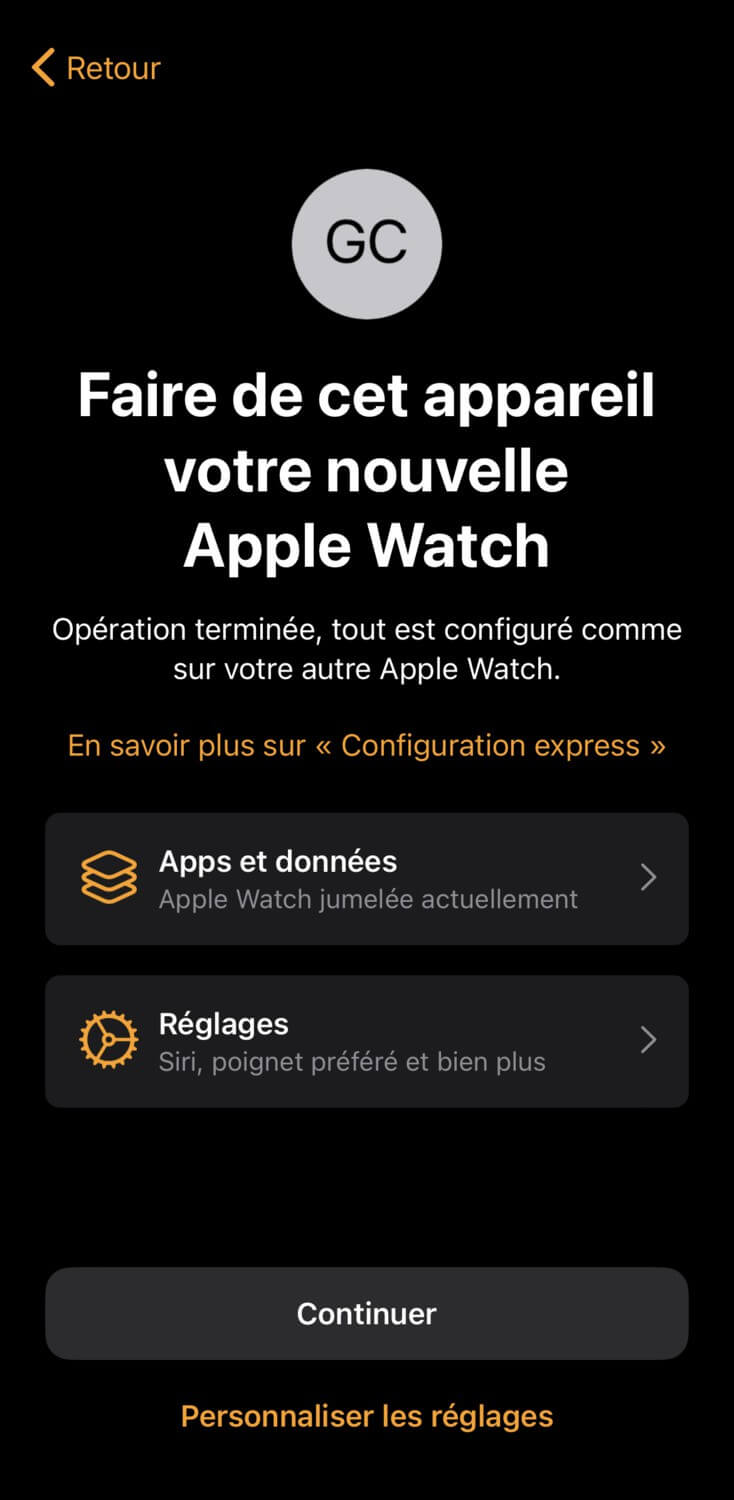The height and width of the screenshot is (1500, 734).
Task: Open the Réglages row
Action: pyautogui.click(x=367, y=1041)
